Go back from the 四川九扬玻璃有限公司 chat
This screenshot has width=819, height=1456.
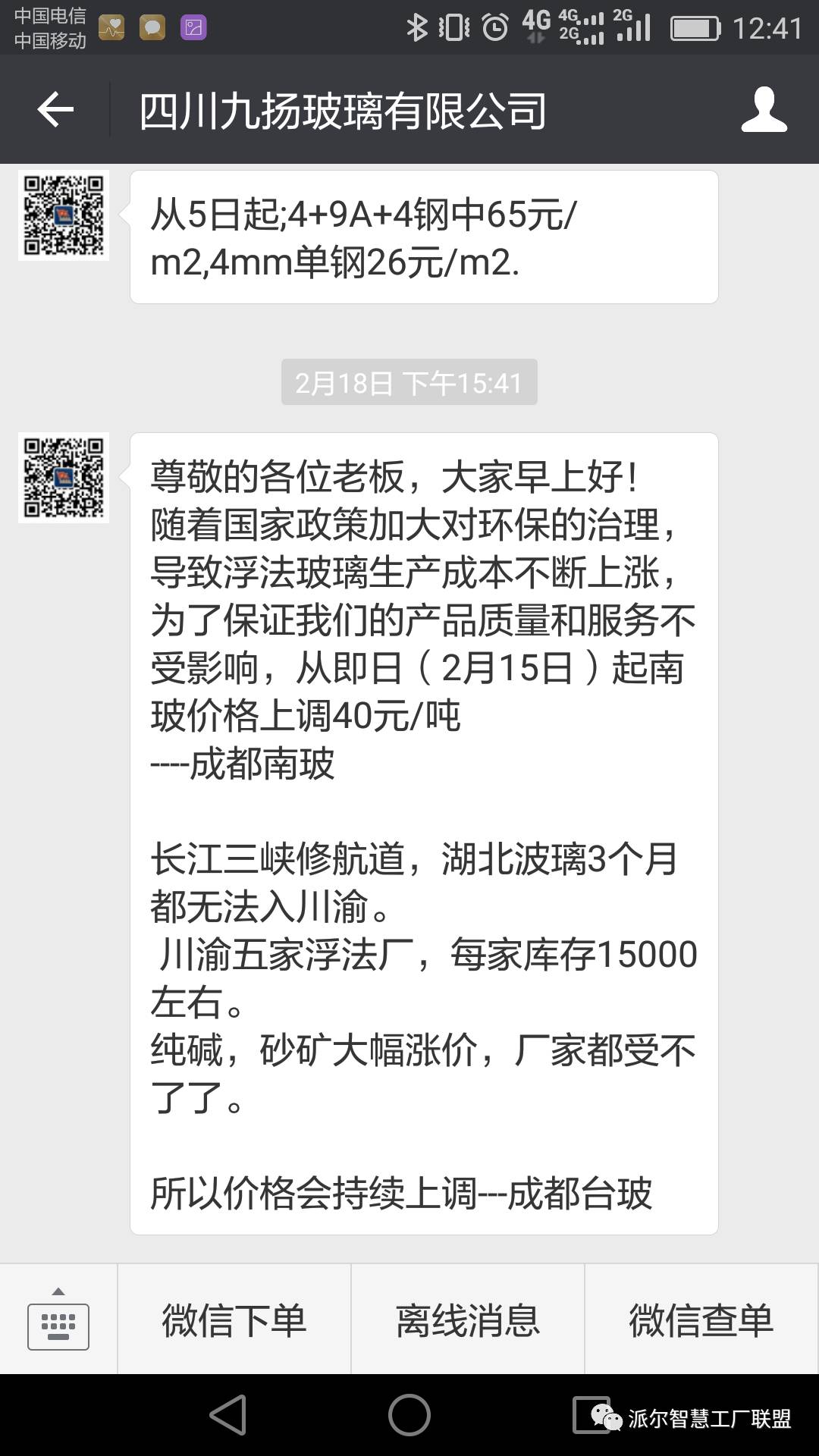point(55,111)
